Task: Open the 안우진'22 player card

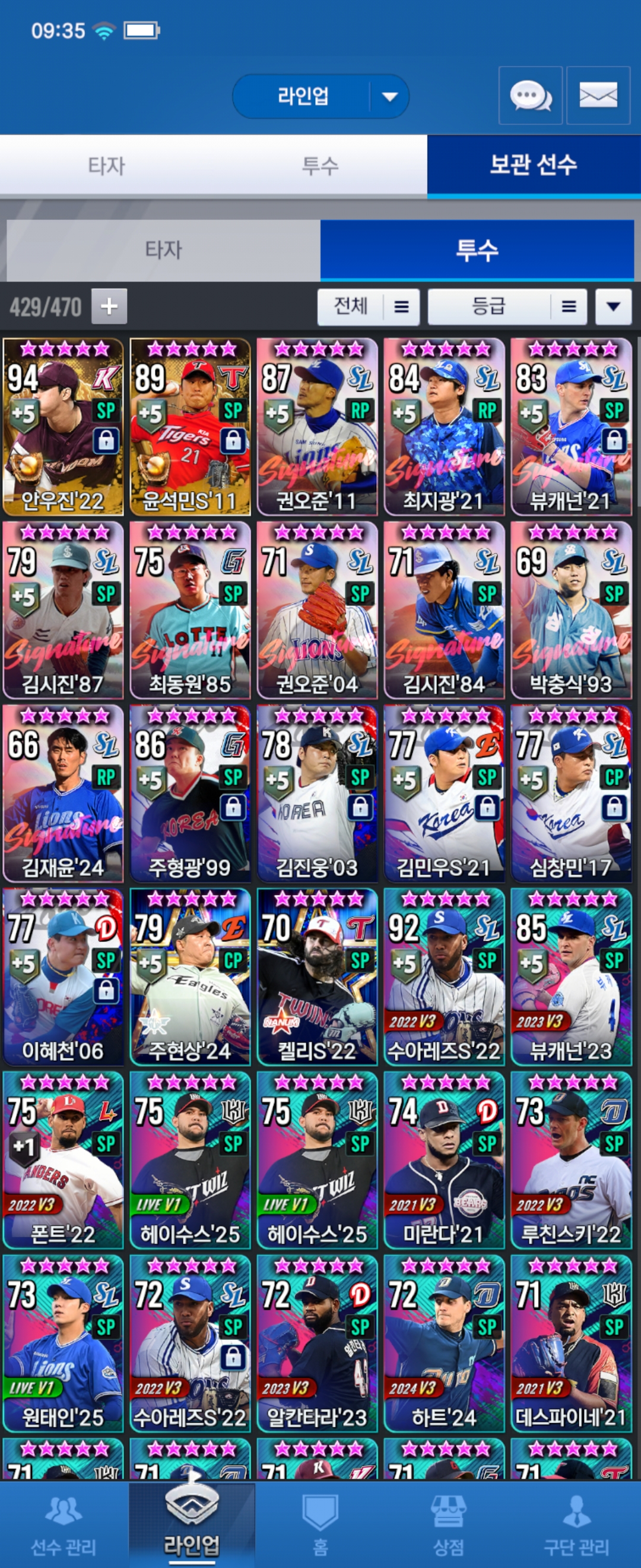Action: (63, 427)
